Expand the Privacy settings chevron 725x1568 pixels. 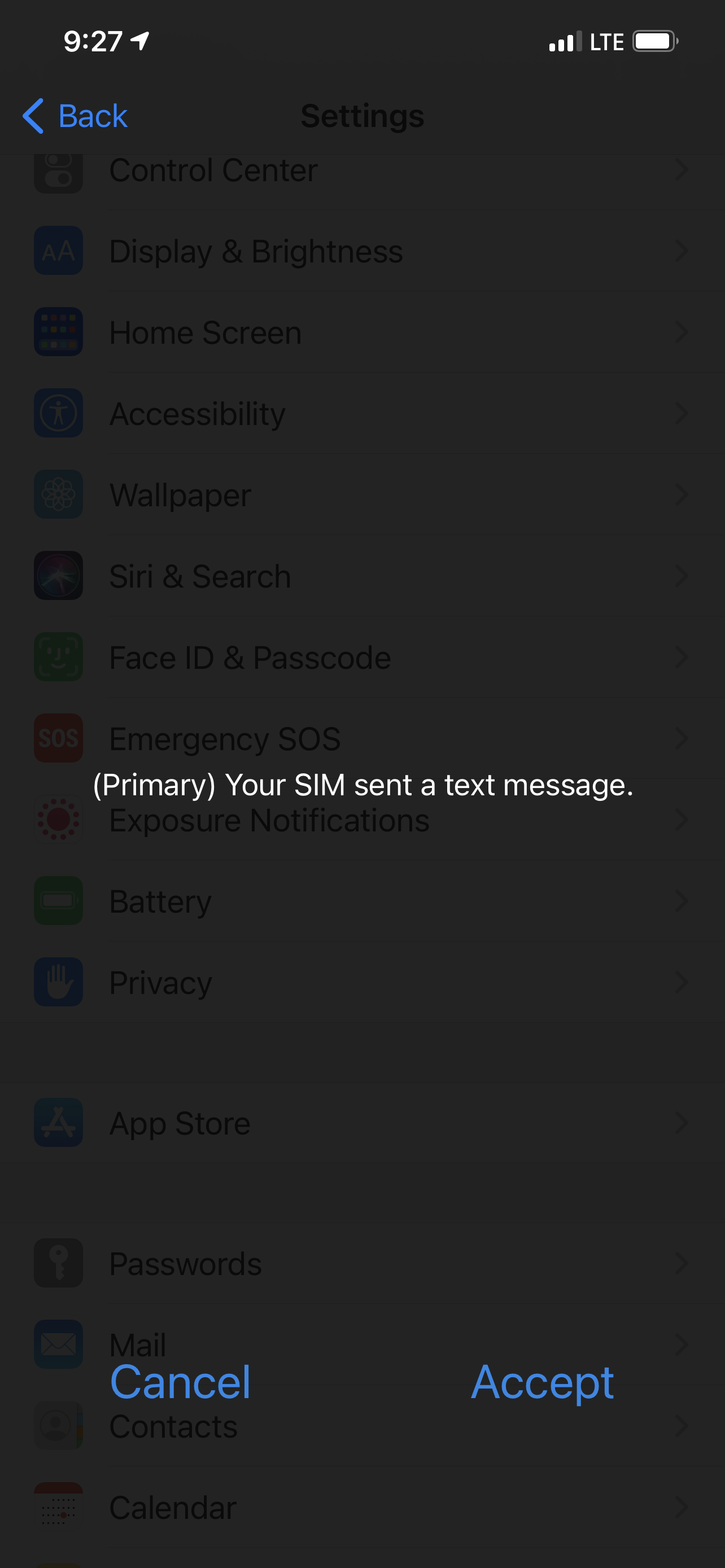pos(682,982)
